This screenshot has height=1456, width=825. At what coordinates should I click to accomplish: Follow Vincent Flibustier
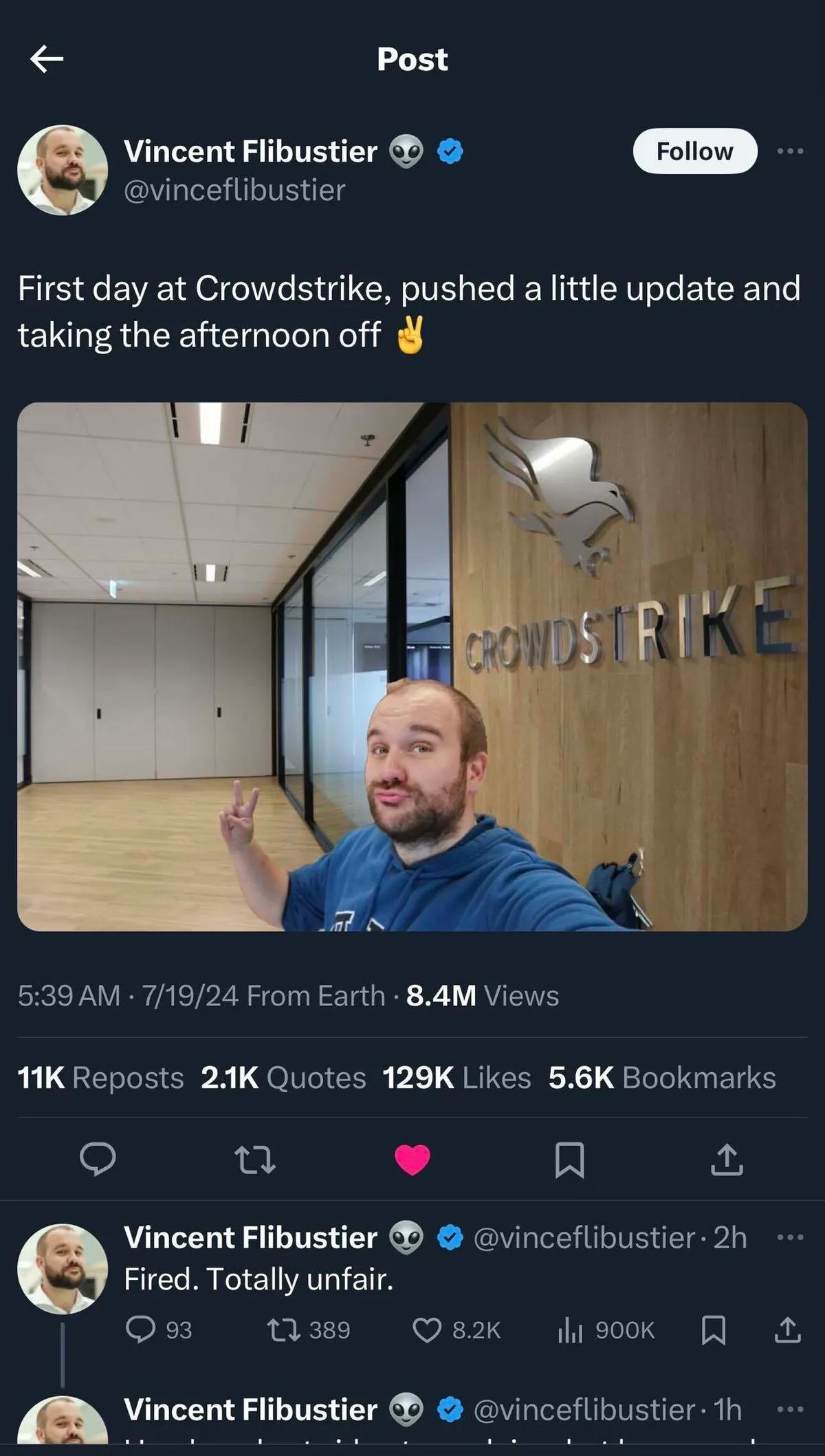(x=694, y=151)
